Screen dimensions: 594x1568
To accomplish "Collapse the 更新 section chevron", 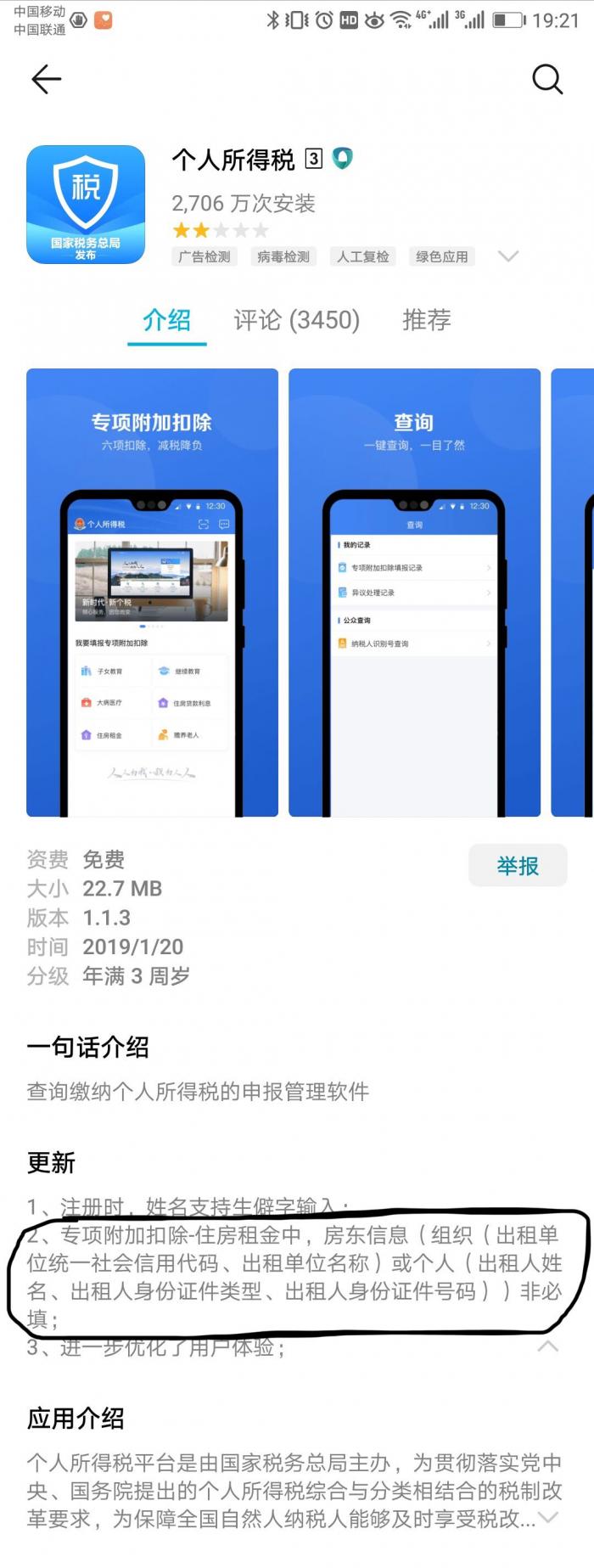I will click(x=548, y=1346).
